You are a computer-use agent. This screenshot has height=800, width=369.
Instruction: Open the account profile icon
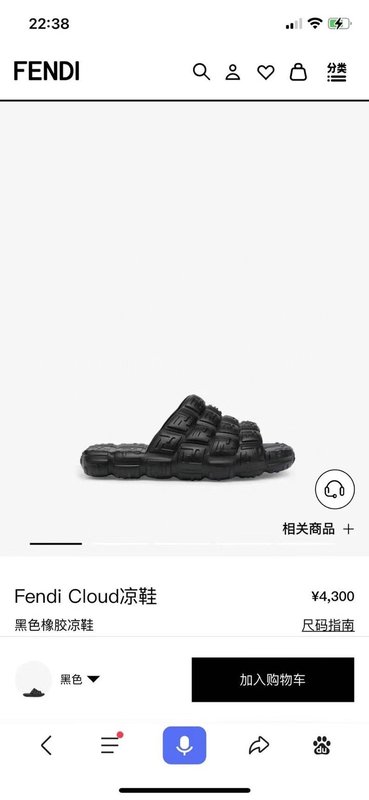233,72
